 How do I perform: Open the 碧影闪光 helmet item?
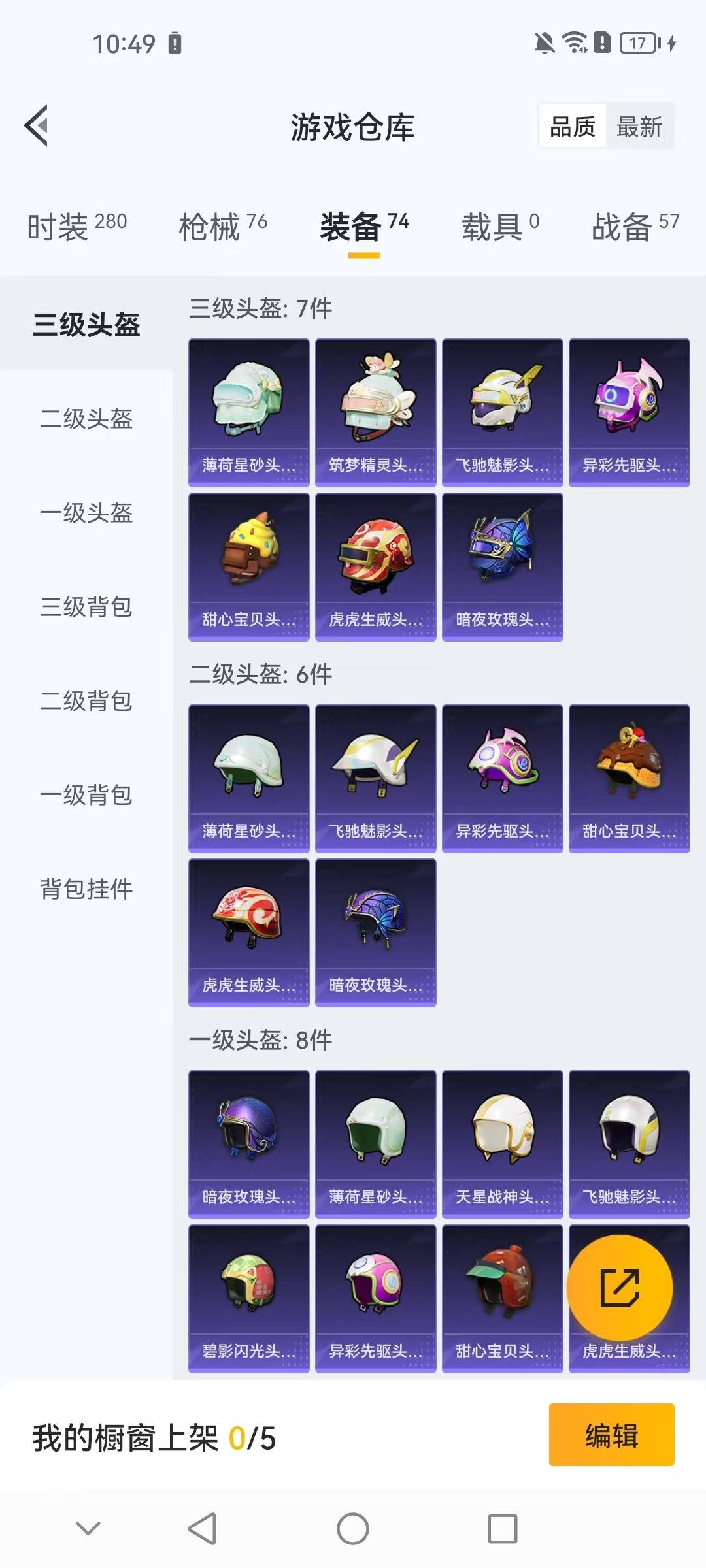click(248, 1298)
